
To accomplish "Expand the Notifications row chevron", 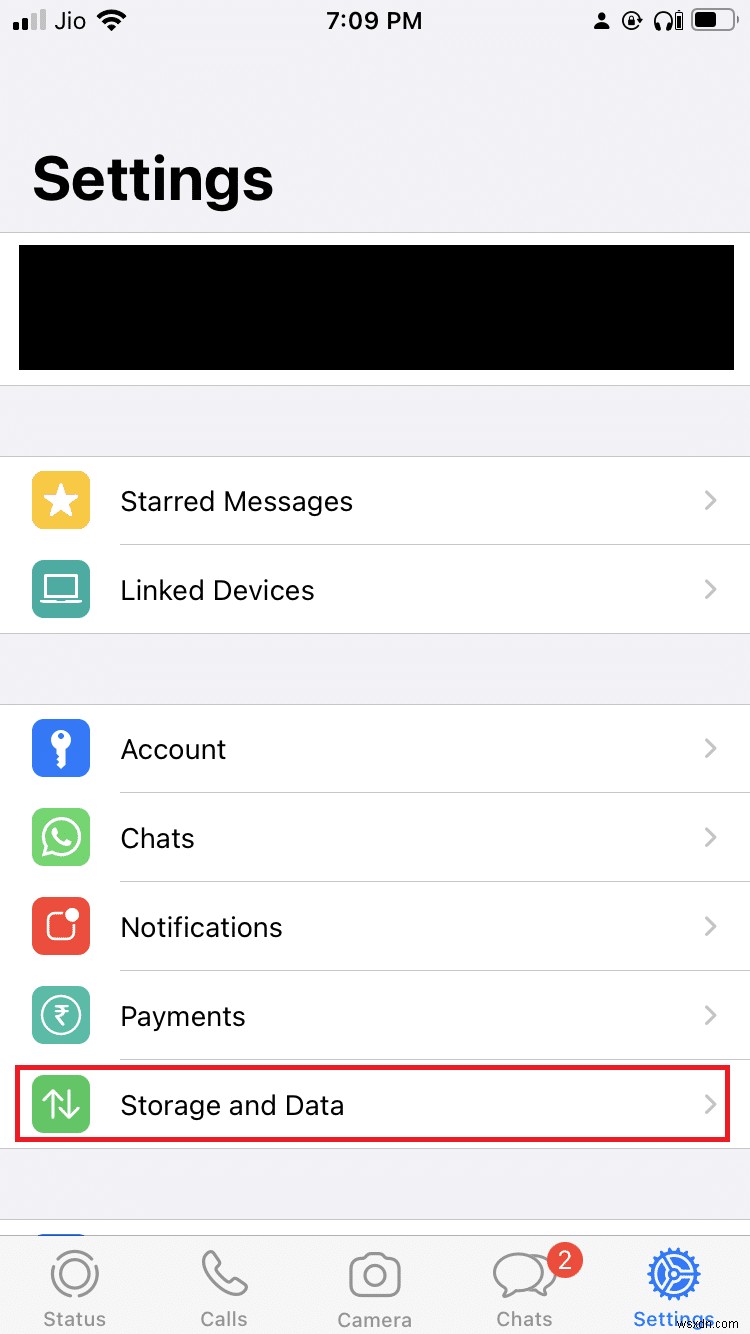I will point(710,926).
